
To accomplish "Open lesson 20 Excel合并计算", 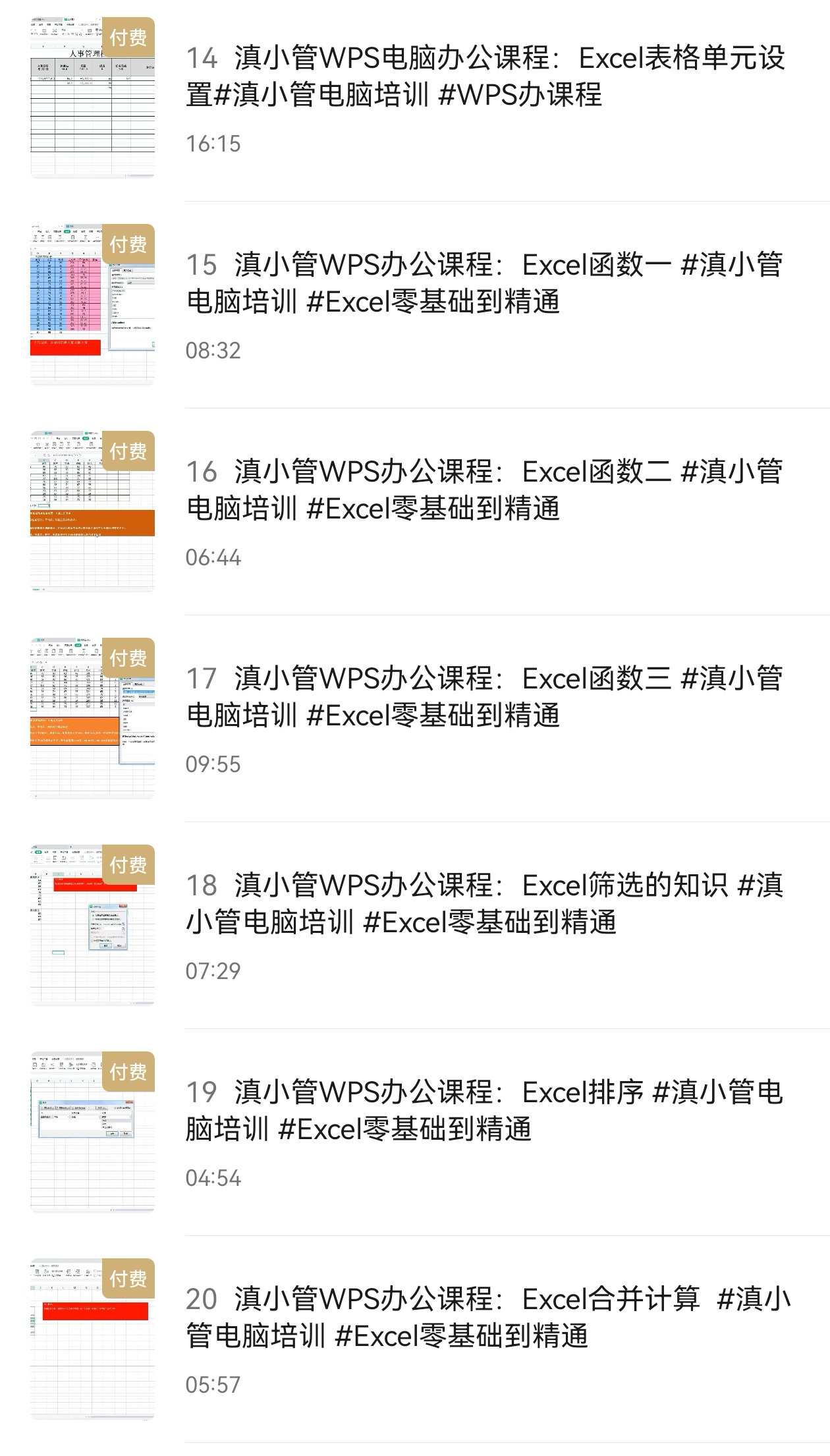I will [485, 1318].
